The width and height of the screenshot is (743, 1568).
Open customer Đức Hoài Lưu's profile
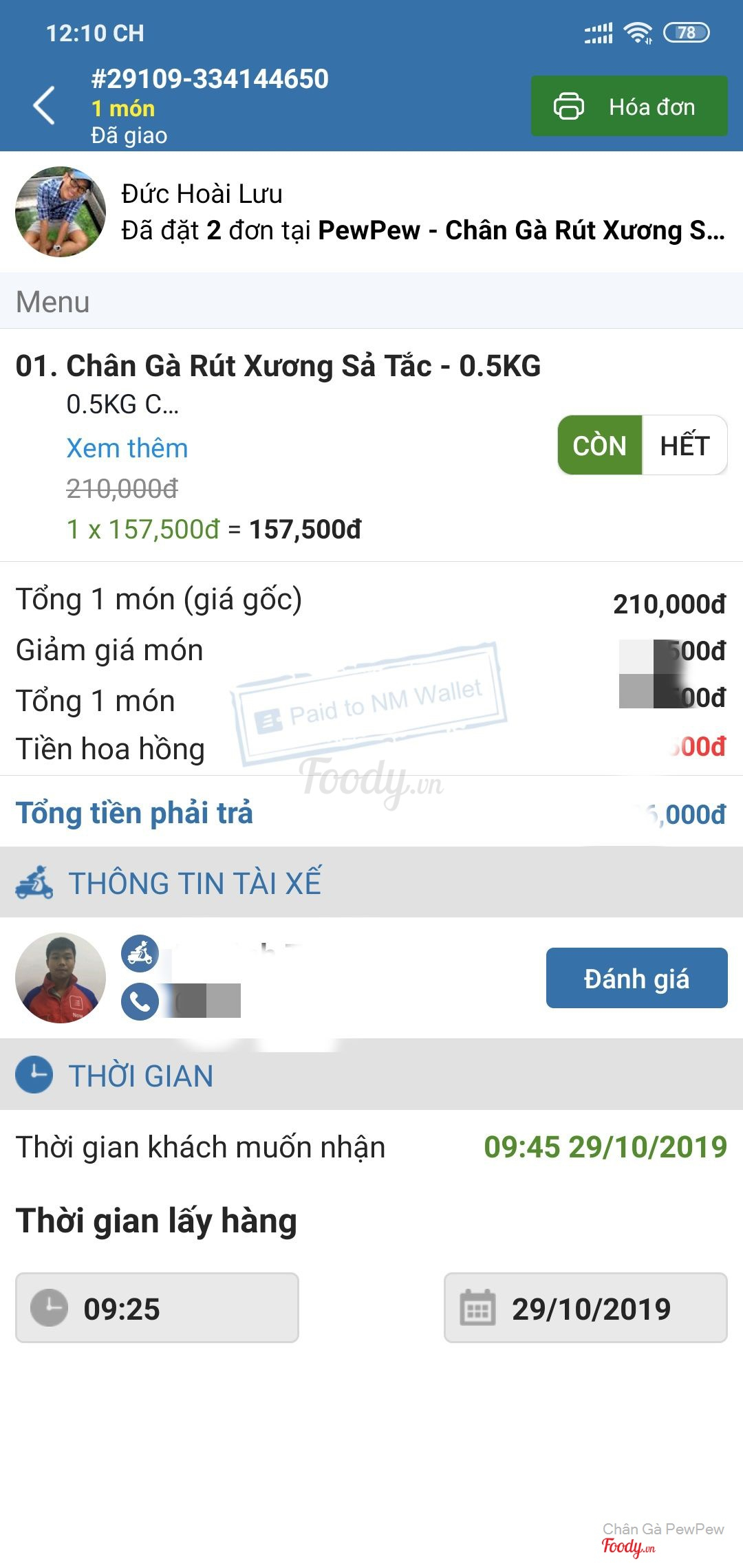coord(61,212)
